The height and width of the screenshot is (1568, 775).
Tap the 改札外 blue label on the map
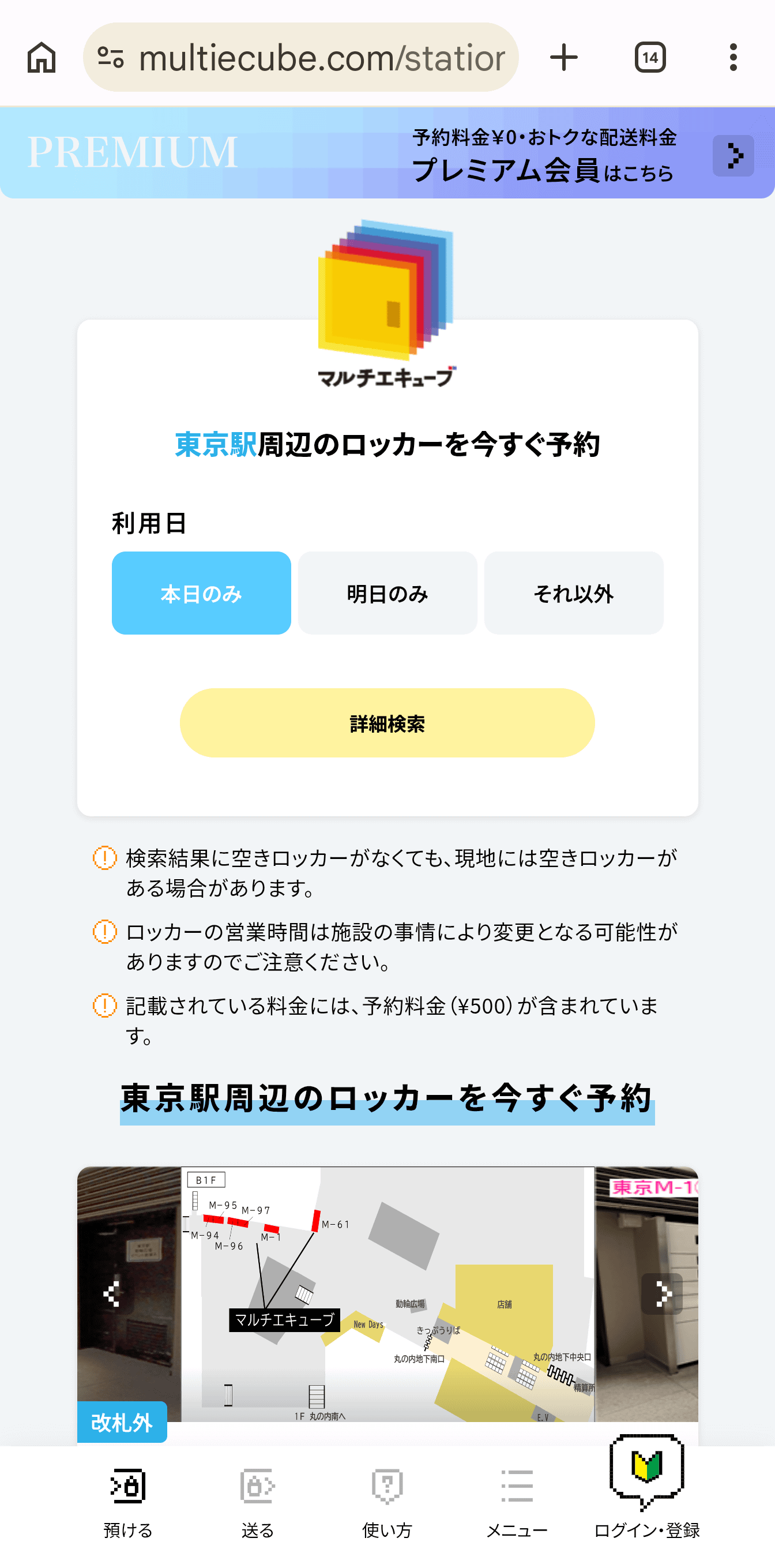coord(122,1423)
